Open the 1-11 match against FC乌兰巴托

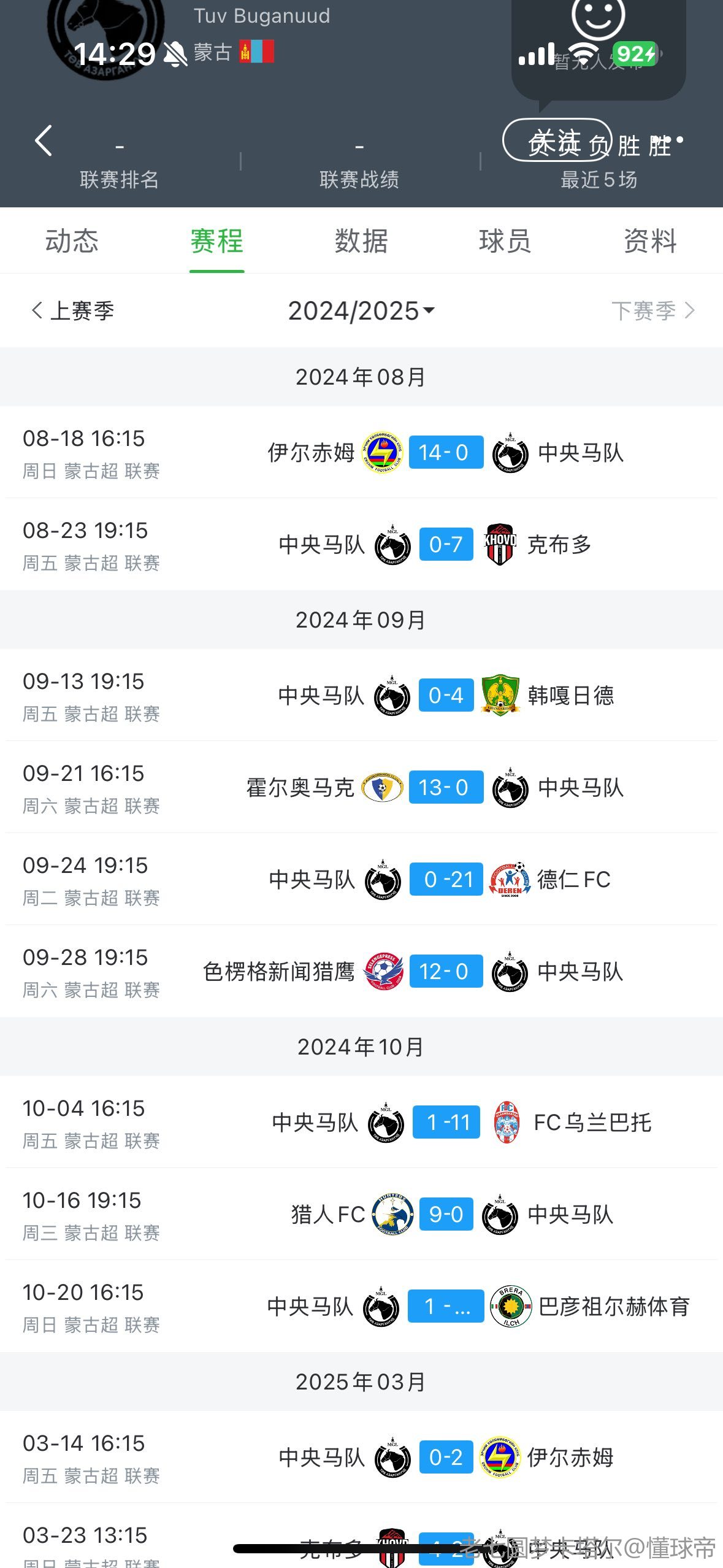361,1123
